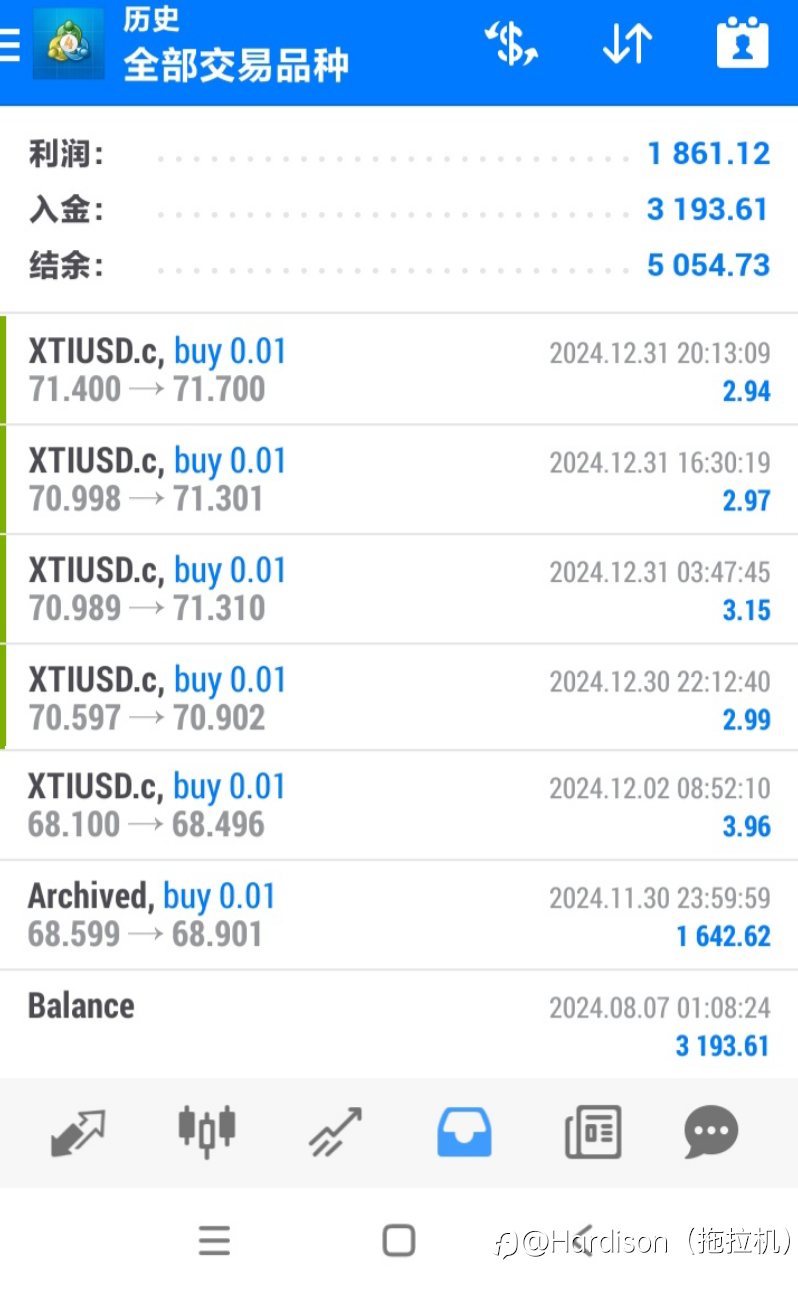Change sort order with arrows icon
The height and width of the screenshot is (1290, 798).
(627, 45)
